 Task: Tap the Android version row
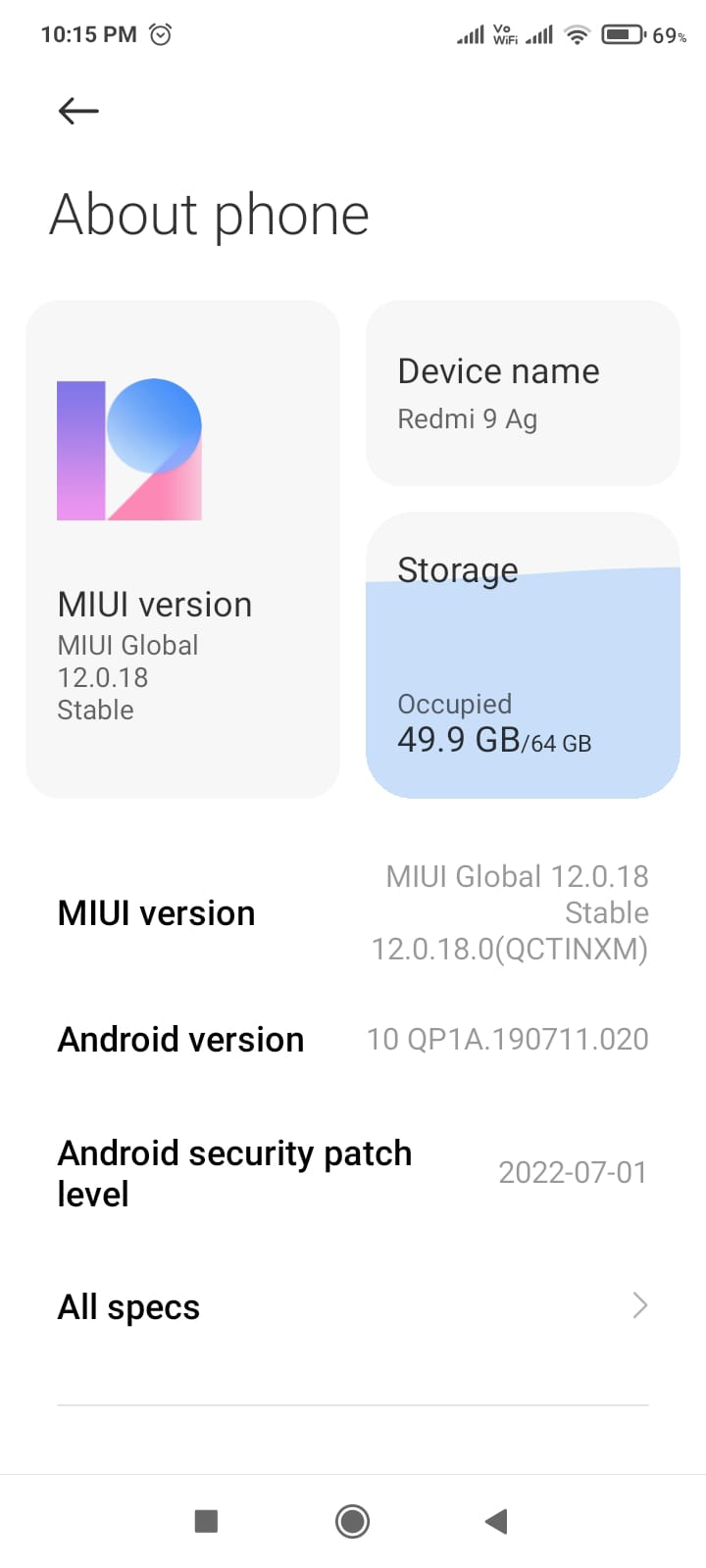353,1039
